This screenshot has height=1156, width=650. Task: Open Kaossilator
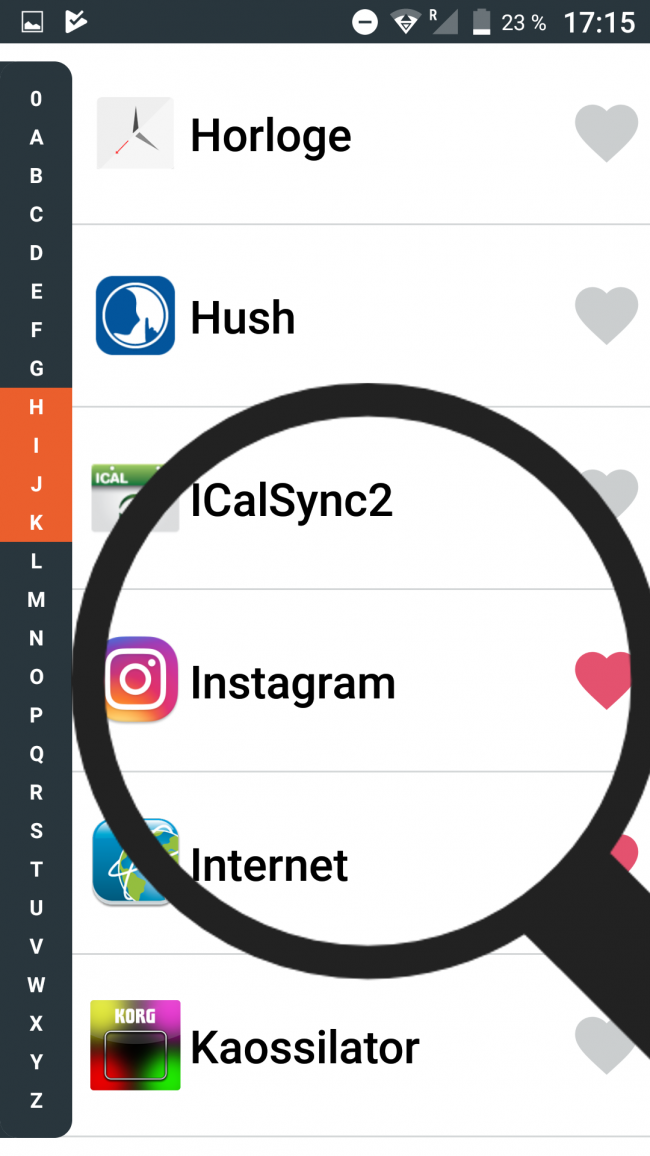pos(304,1047)
